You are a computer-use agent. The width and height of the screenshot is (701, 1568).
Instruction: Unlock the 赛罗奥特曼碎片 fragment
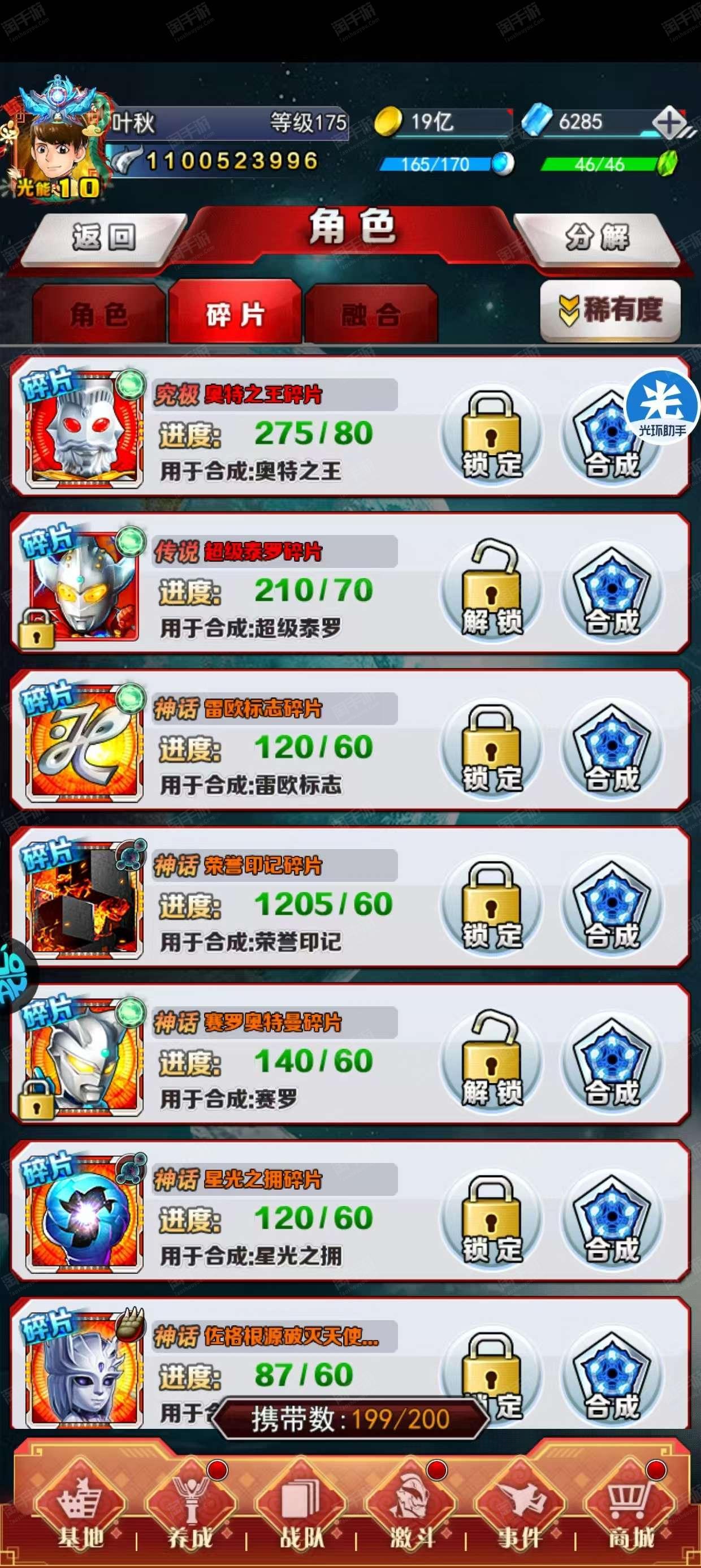point(492,1062)
